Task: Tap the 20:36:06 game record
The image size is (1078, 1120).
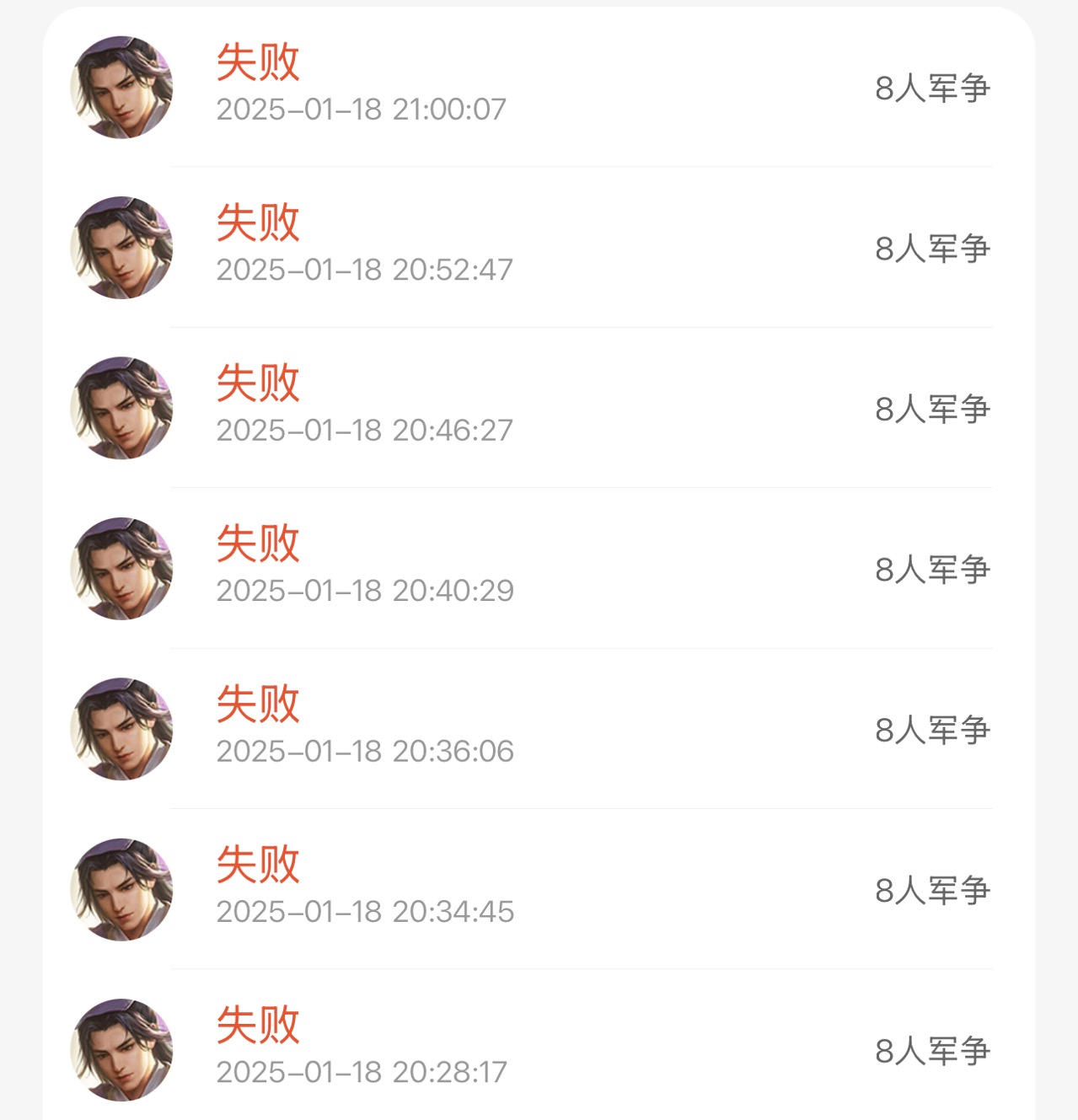Action: point(539,729)
